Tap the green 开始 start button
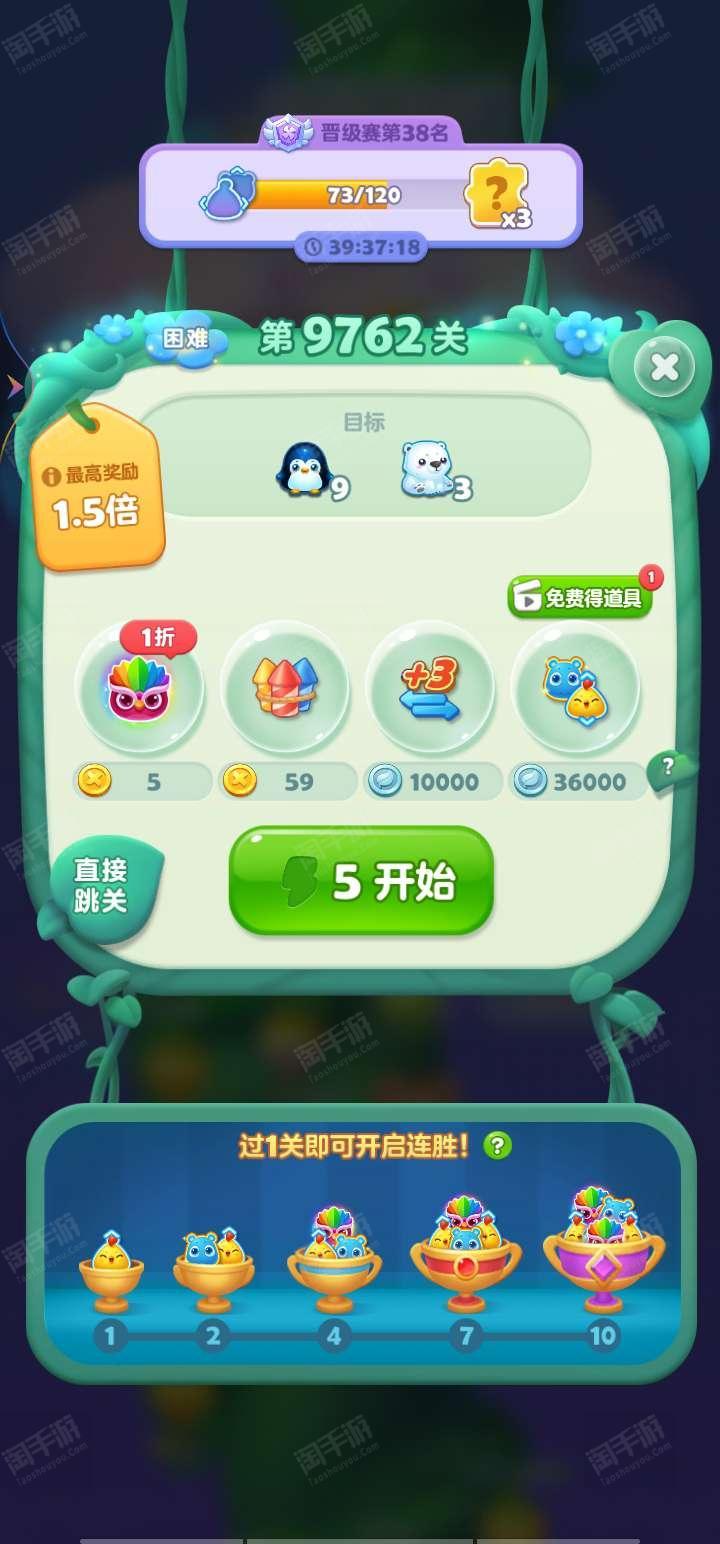 click(x=361, y=881)
